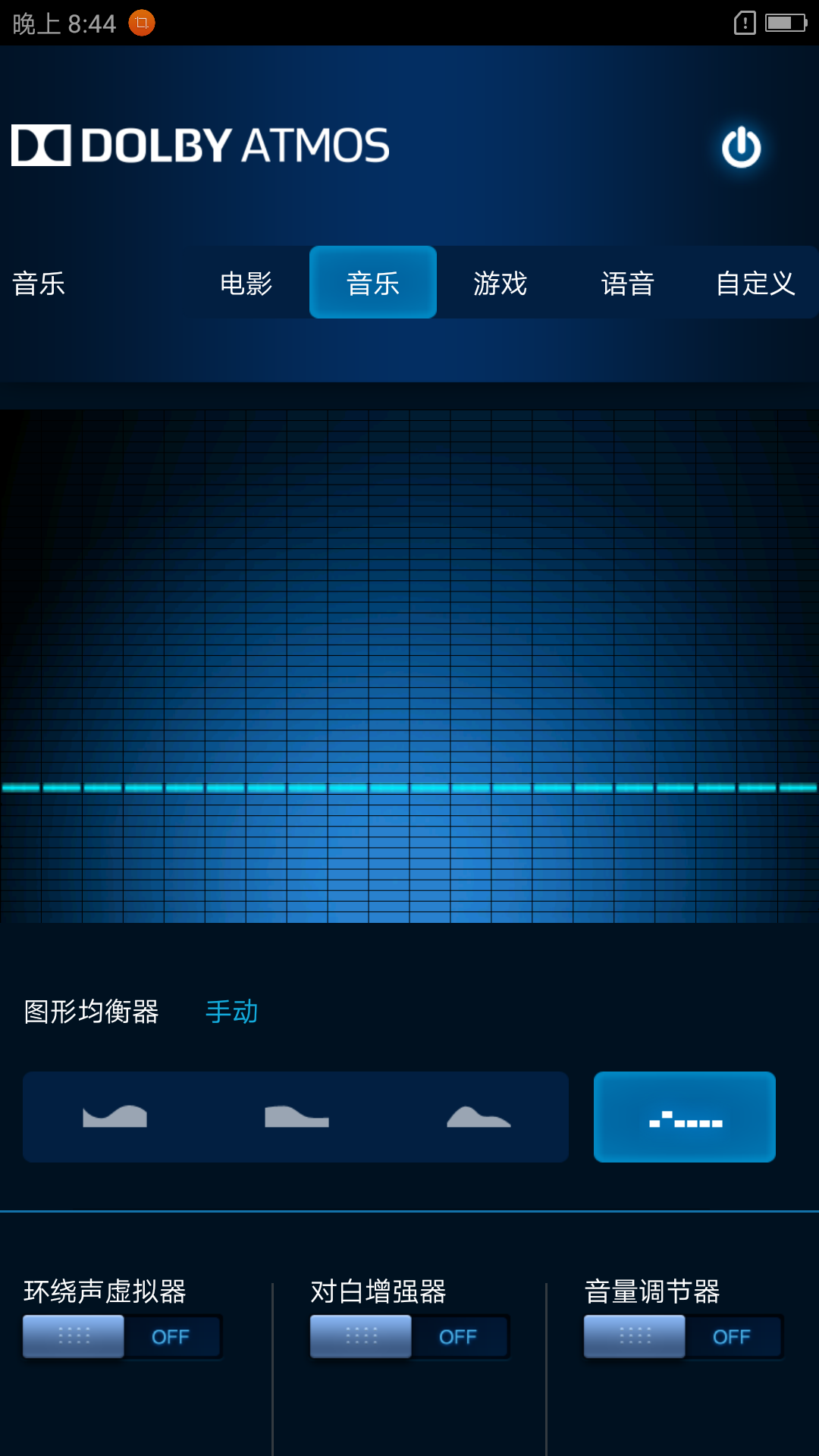This screenshot has height=1456, width=819.
Task: Choose the second equalizer preset curve
Action: [297, 1117]
